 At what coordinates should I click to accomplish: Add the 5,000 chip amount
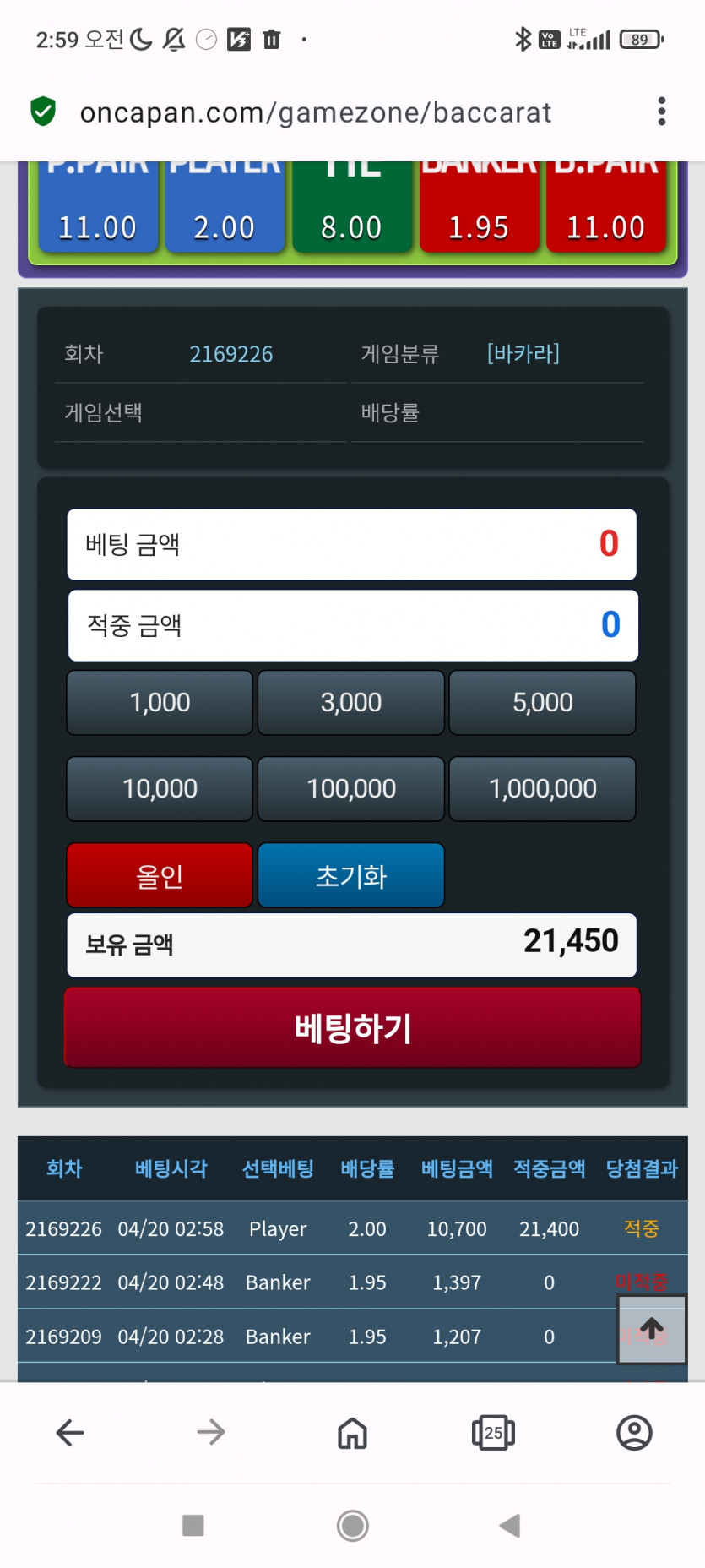pyautogui.click(x=542, y=702)
